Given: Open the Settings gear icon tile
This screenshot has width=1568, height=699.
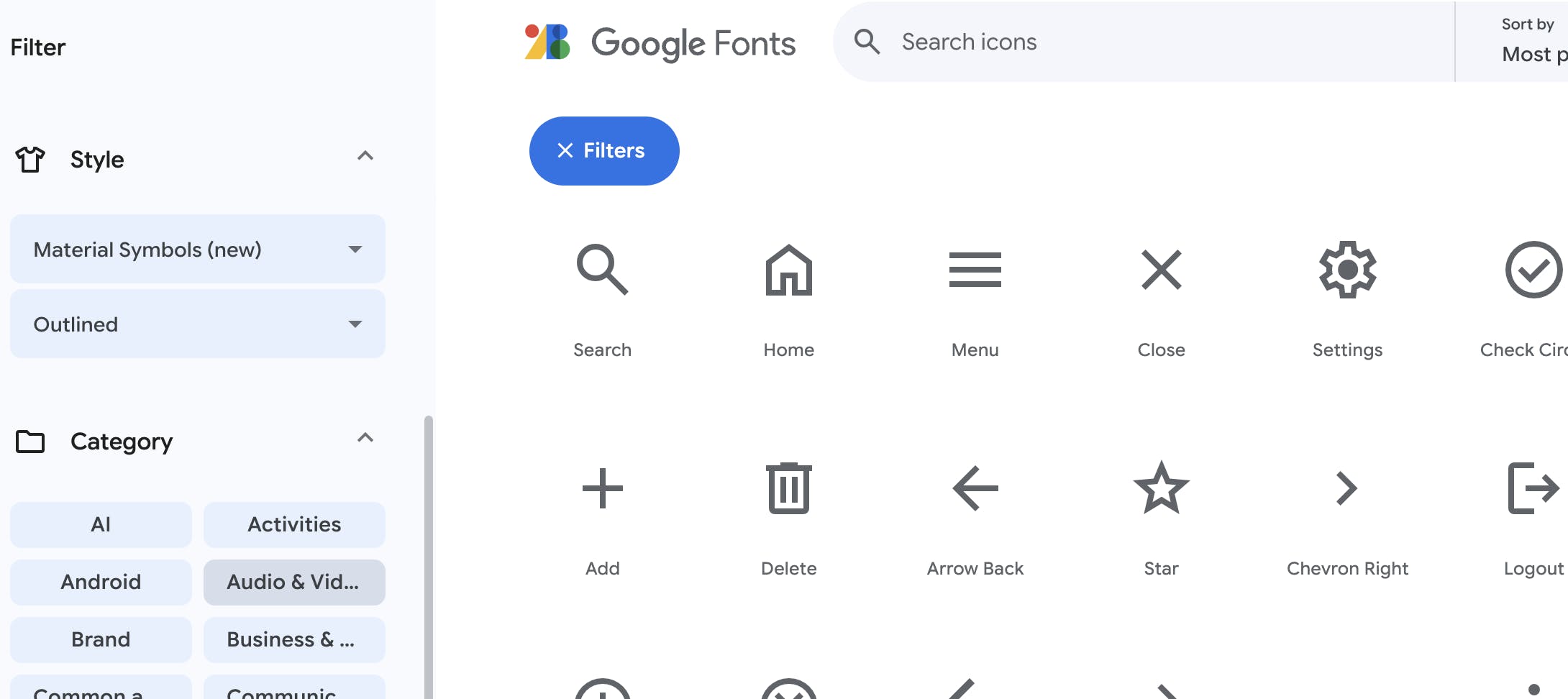Looking at the screenshot, I should click(x=1347, y=295).
